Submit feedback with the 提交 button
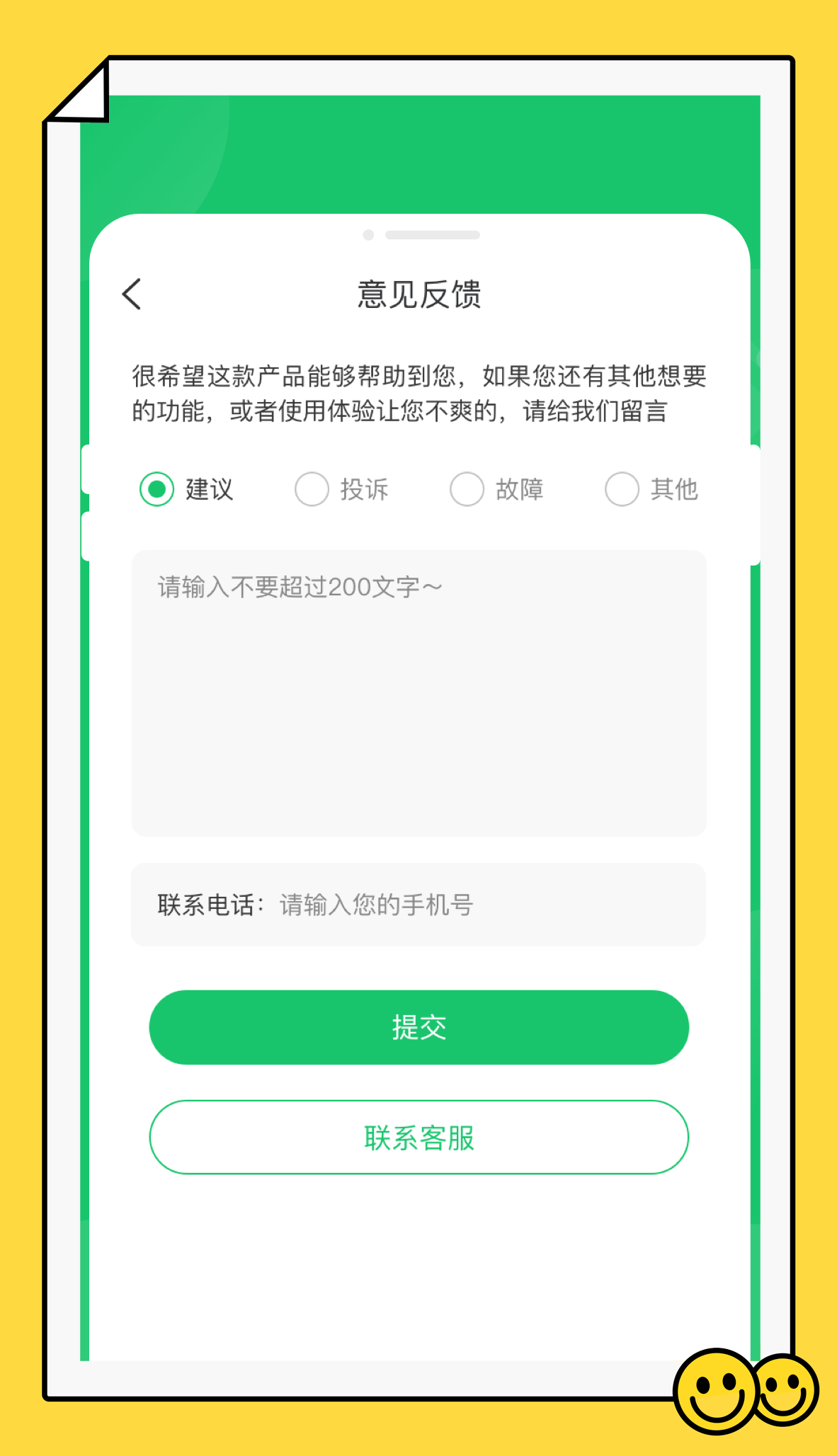The height and width of the screenshot is (1456, 837). coord(418,1027)
